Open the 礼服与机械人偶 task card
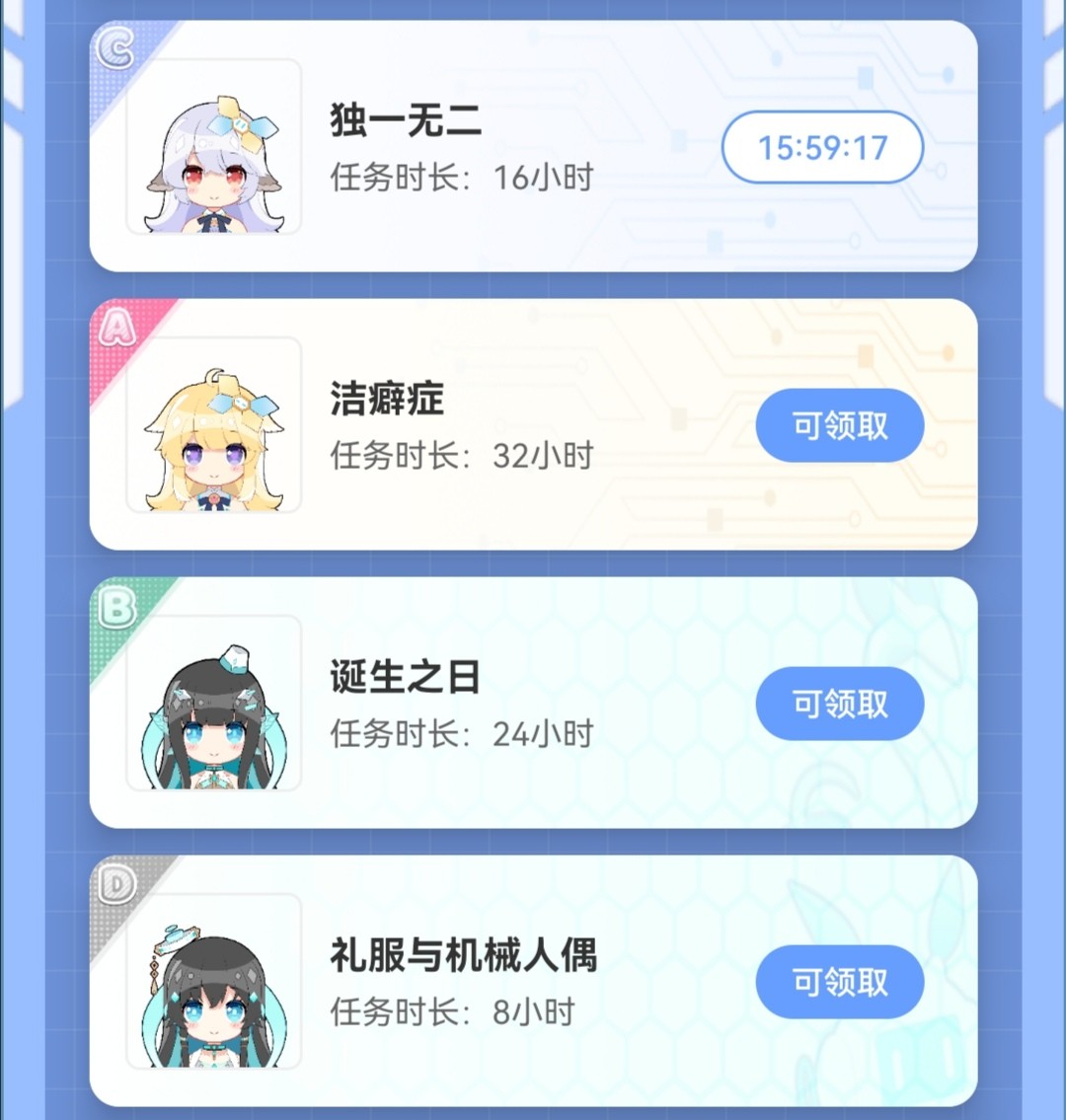The height and width of the screenshot is (1120, 1066). 494,982
